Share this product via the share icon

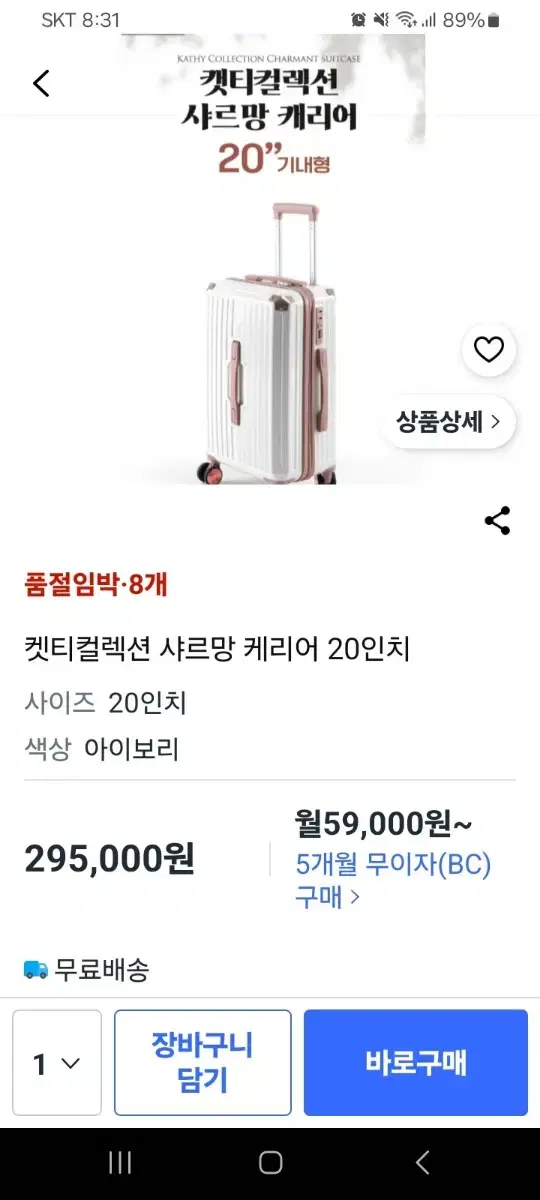pyautogui.click(x=497, y=521)
